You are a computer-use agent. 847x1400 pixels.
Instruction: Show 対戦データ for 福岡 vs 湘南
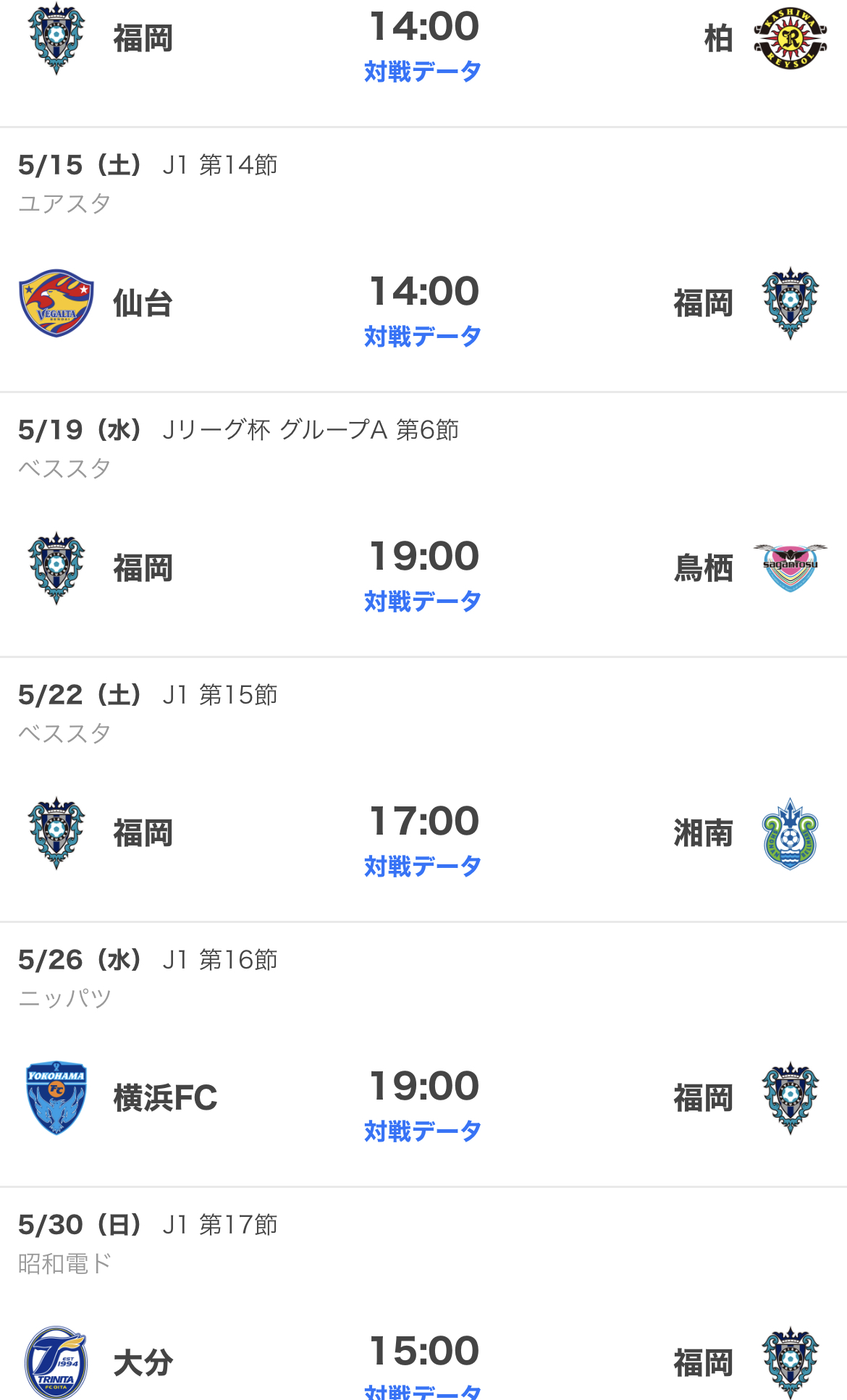pyautogui.click(x=423, y=866)
